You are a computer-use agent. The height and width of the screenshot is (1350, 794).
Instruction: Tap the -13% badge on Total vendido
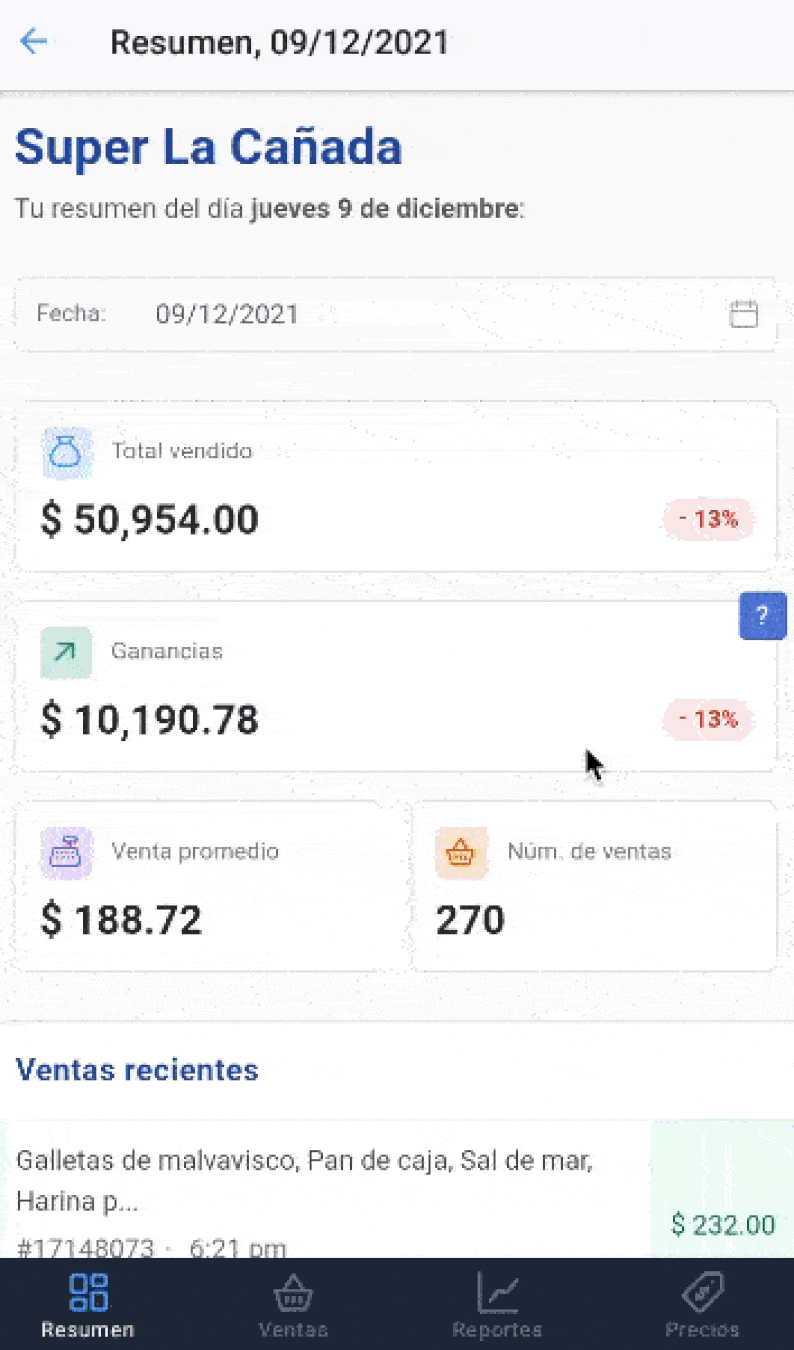click(x=708, y=519)
